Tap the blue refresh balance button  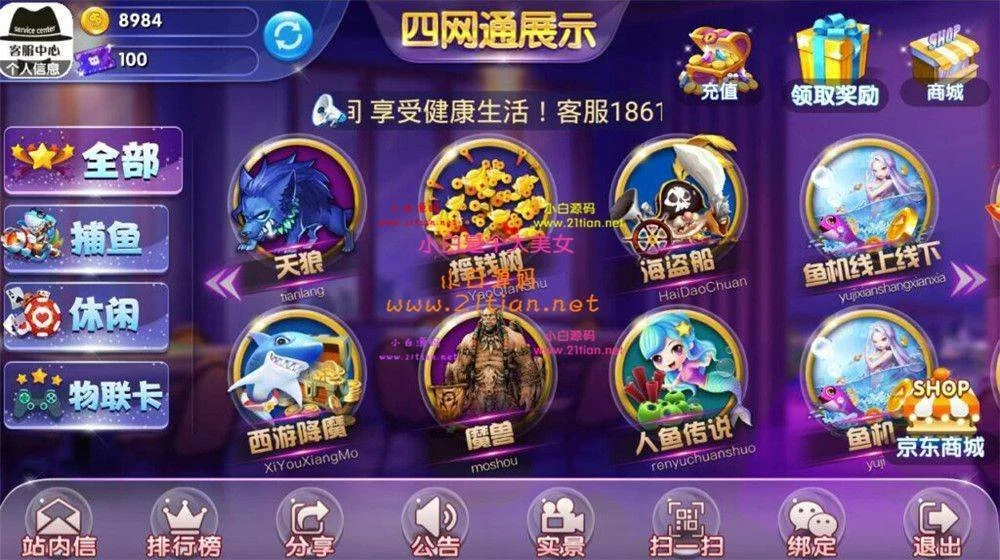pos(288,36)
